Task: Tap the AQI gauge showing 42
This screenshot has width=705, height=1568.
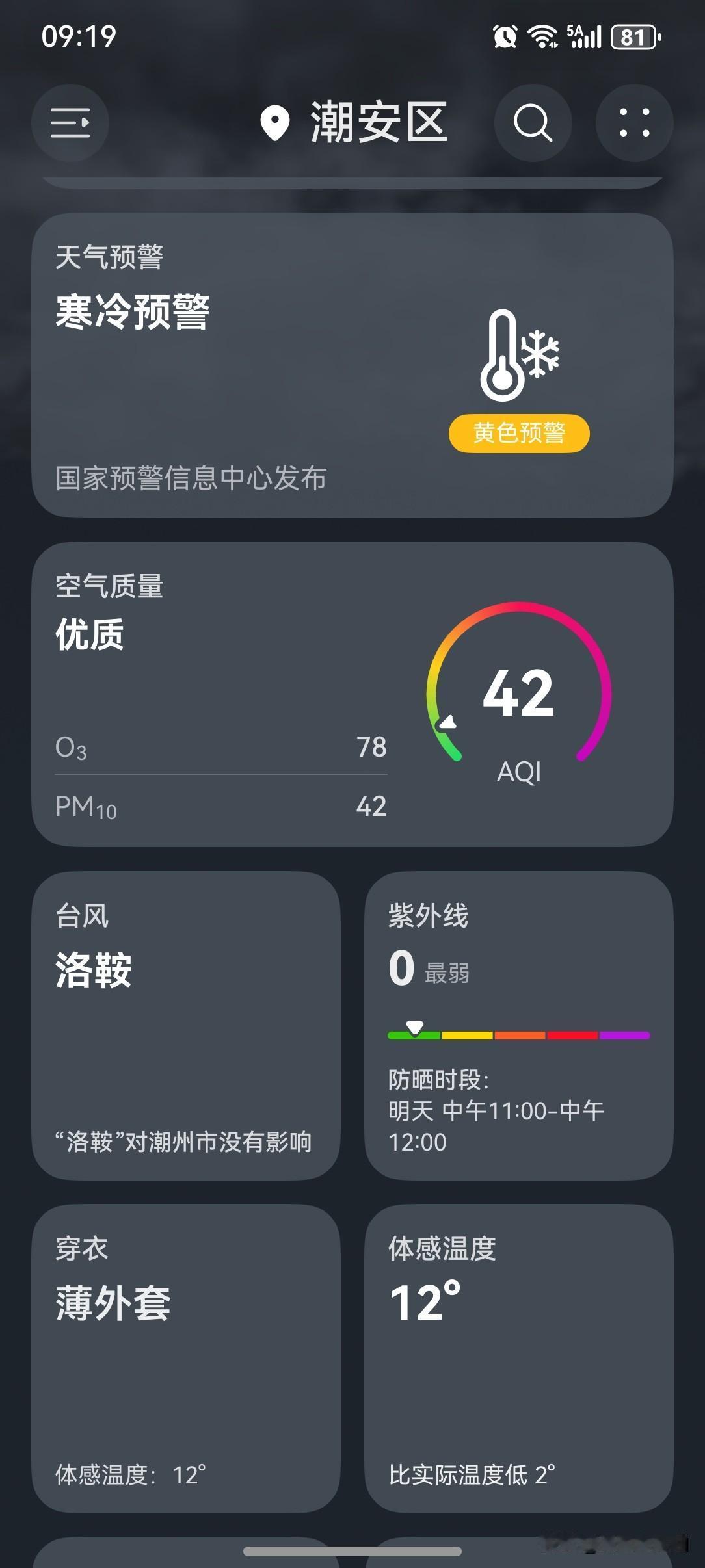Action: pos(520,699)
